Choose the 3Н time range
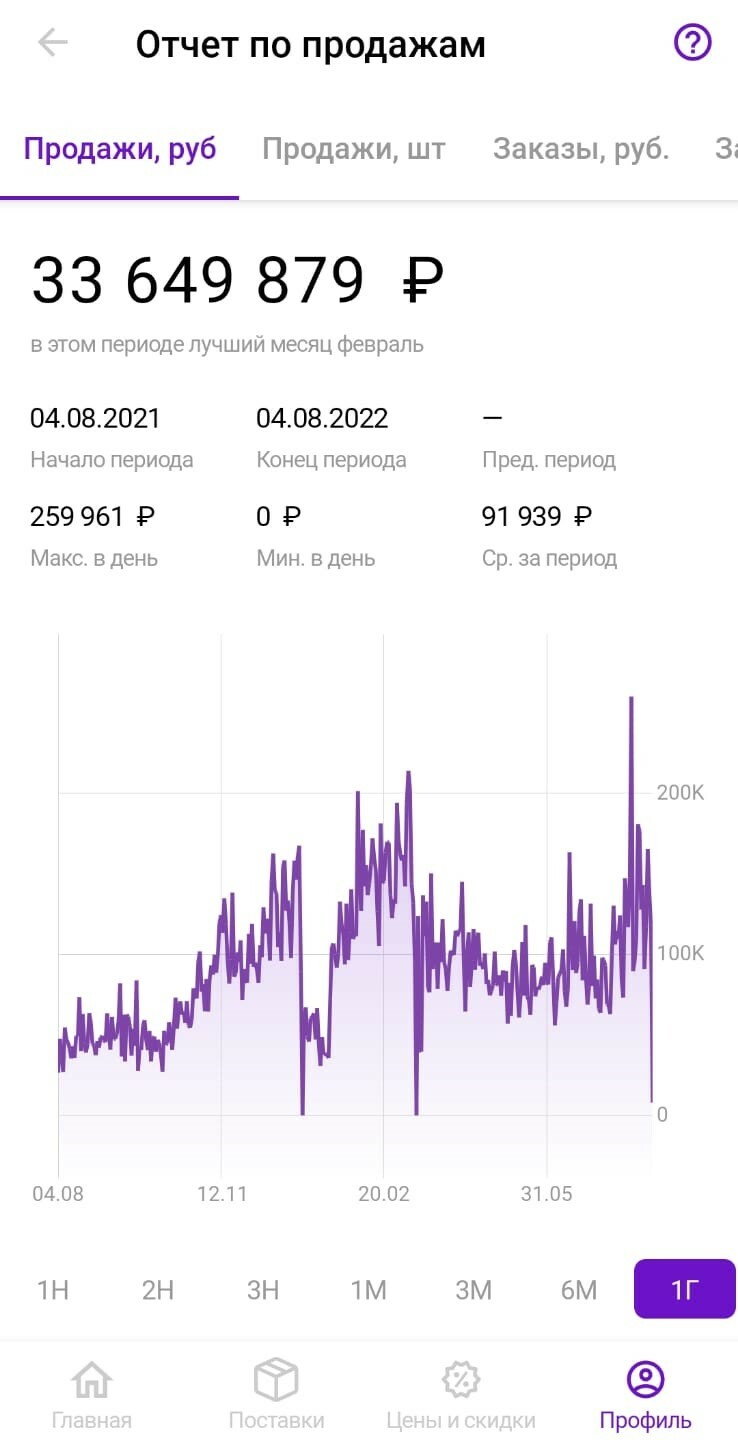 [x=263, y=1290]
